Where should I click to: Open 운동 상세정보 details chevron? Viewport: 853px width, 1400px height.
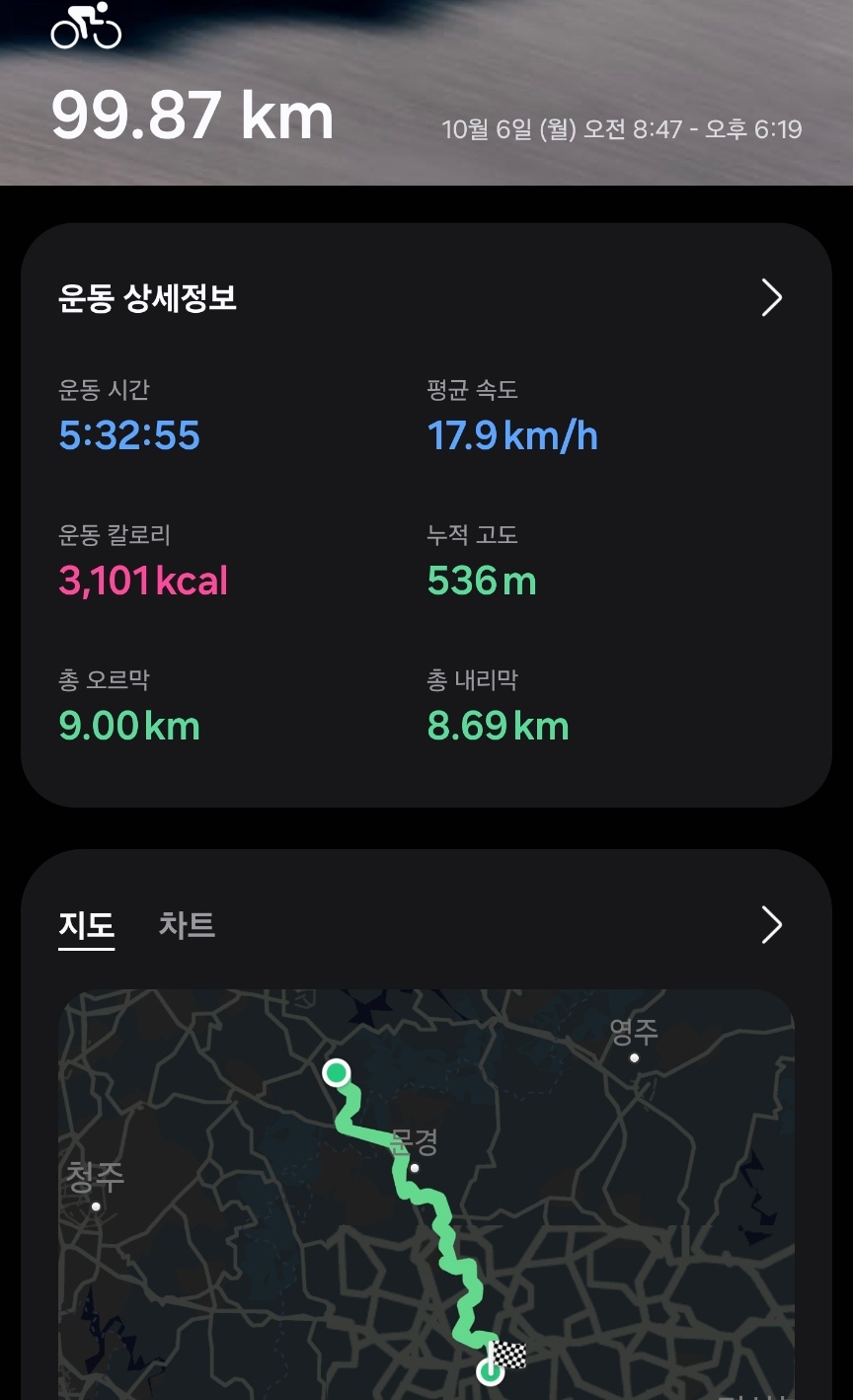(771, 297)
